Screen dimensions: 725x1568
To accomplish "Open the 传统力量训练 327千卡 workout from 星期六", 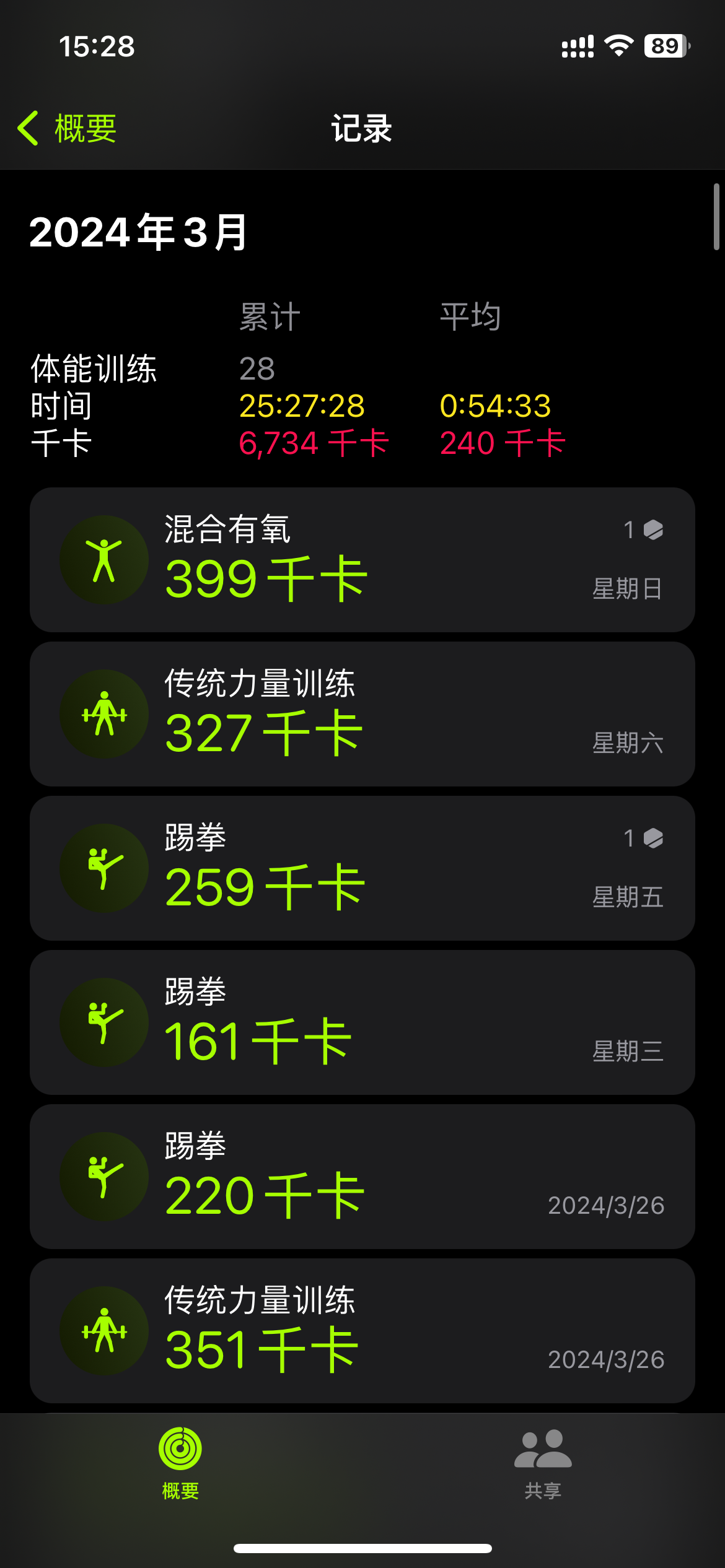I will click(362, 714).
